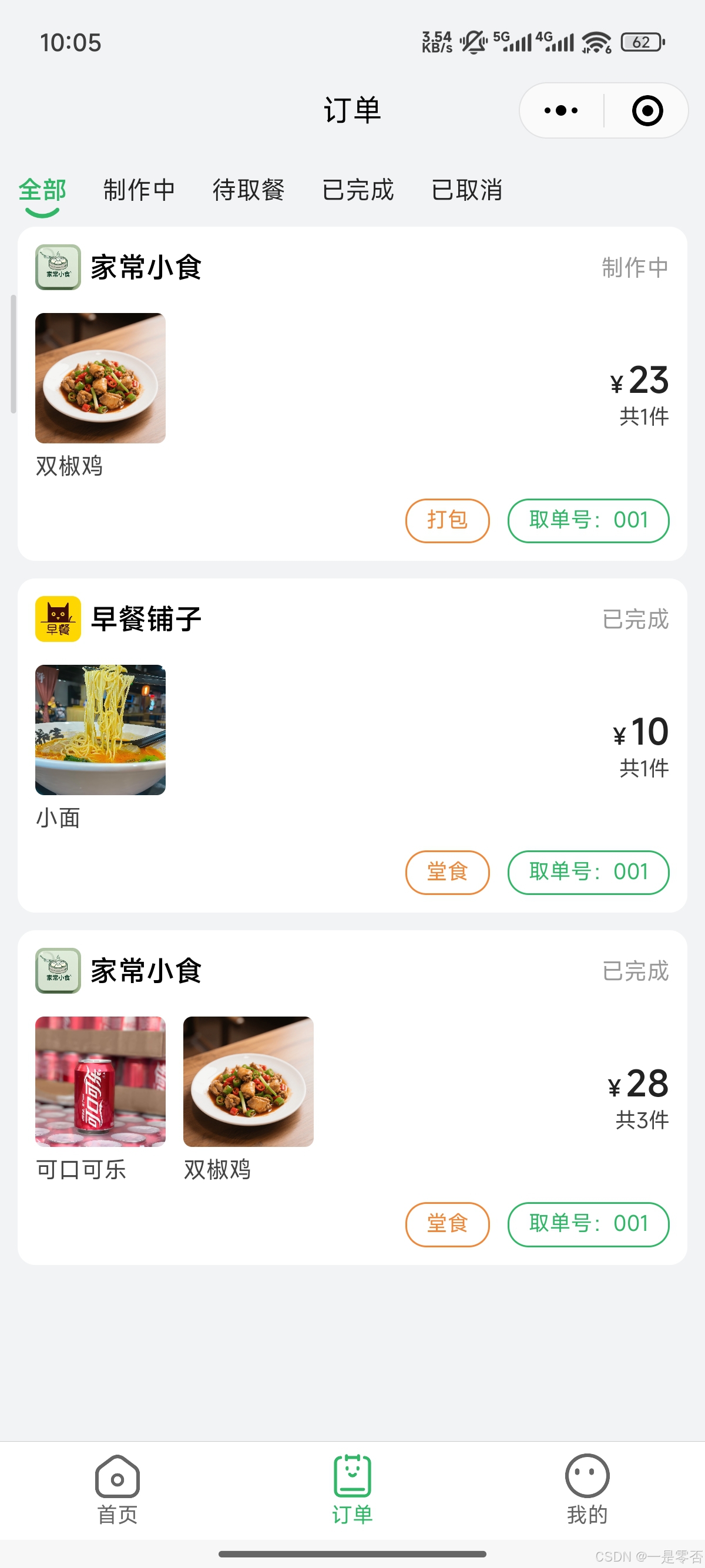This screenshot has width=705, height=1568.
Task: Select the 全部 orders tab
Action: click(42, 190)
